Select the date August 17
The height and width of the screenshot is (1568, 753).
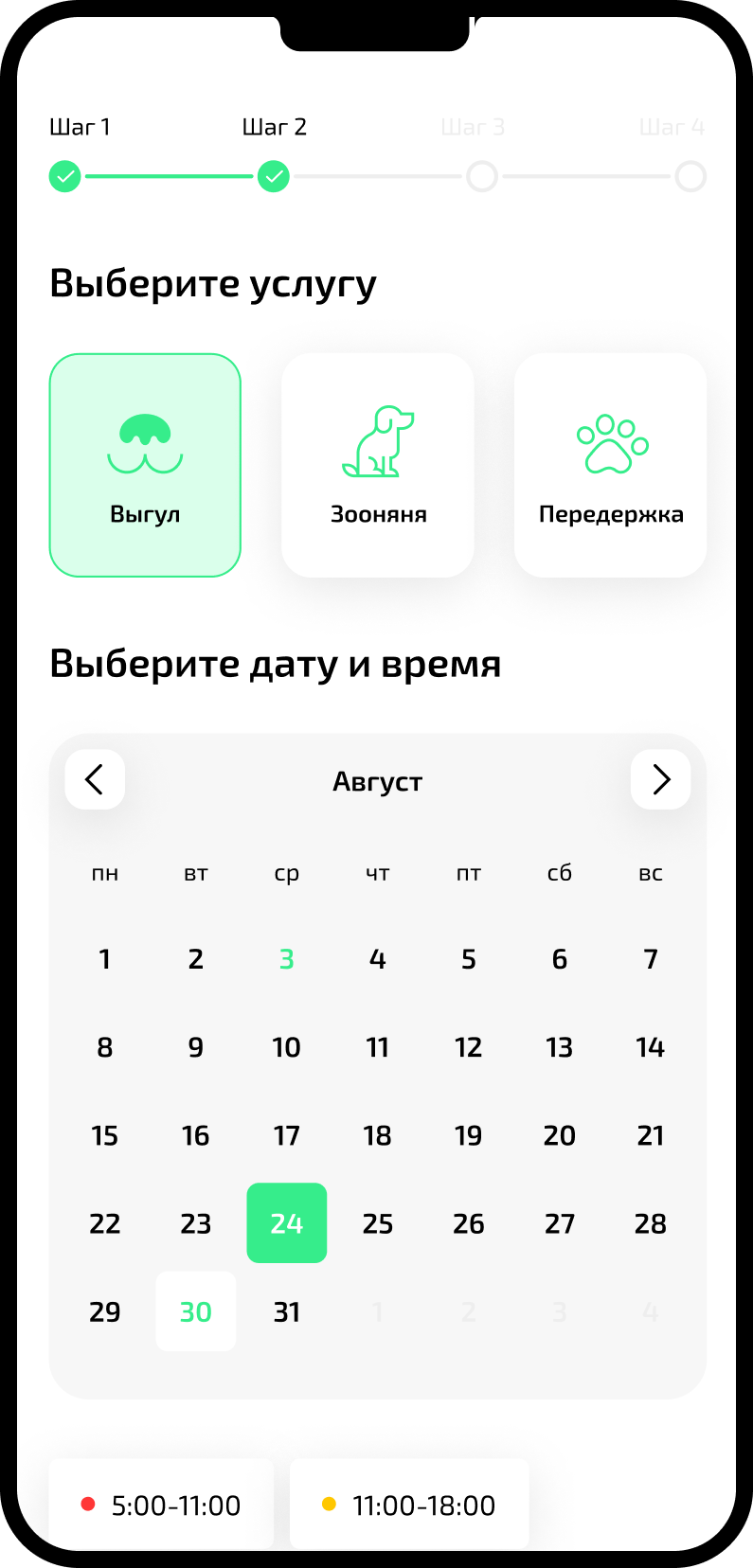(287, 1135)
